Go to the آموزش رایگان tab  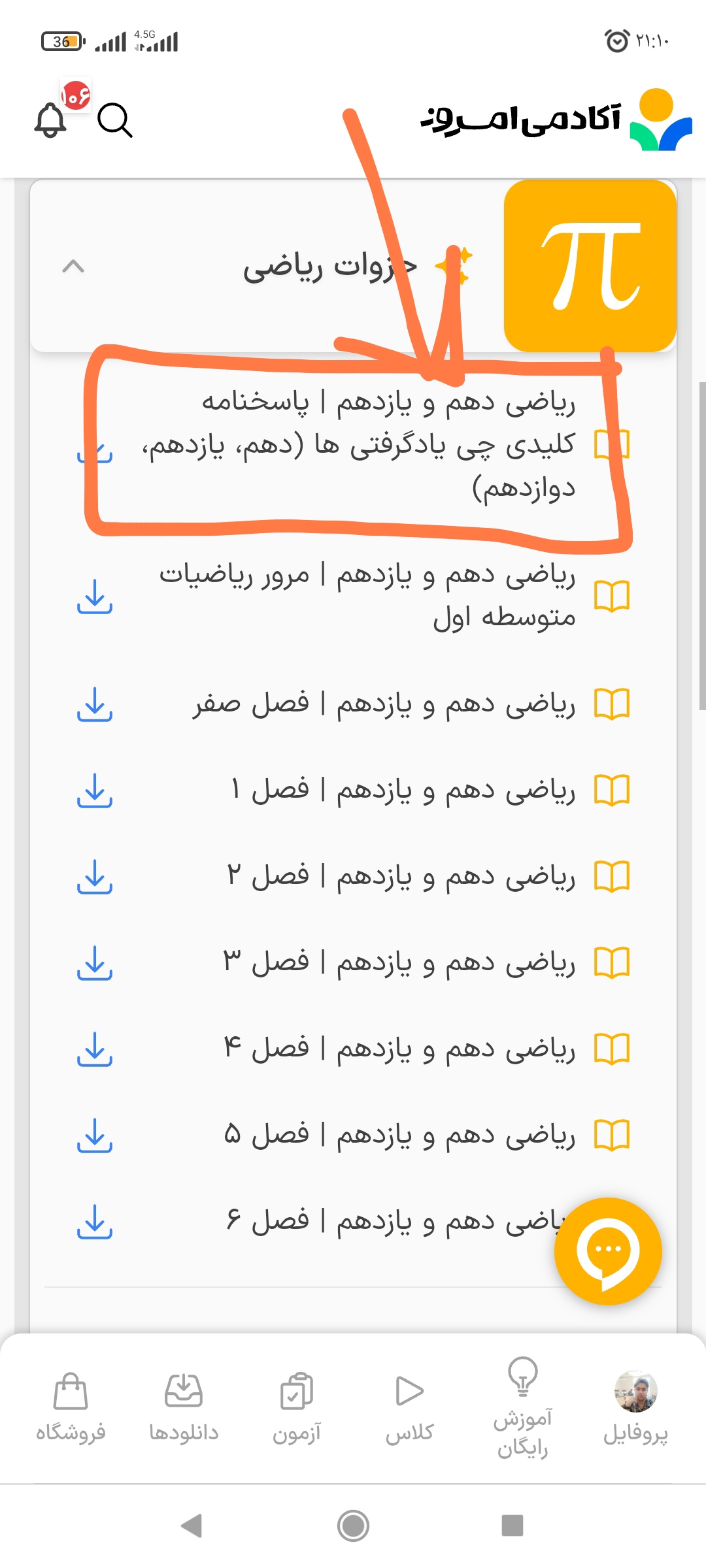[523, 1408]
